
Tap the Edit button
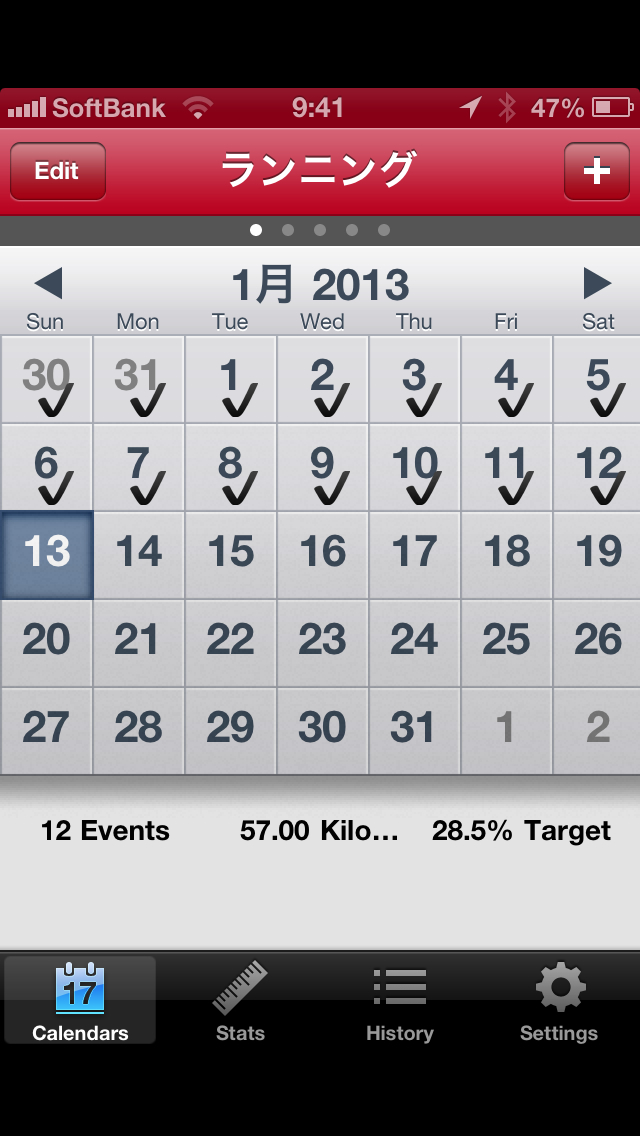point(57,171)
